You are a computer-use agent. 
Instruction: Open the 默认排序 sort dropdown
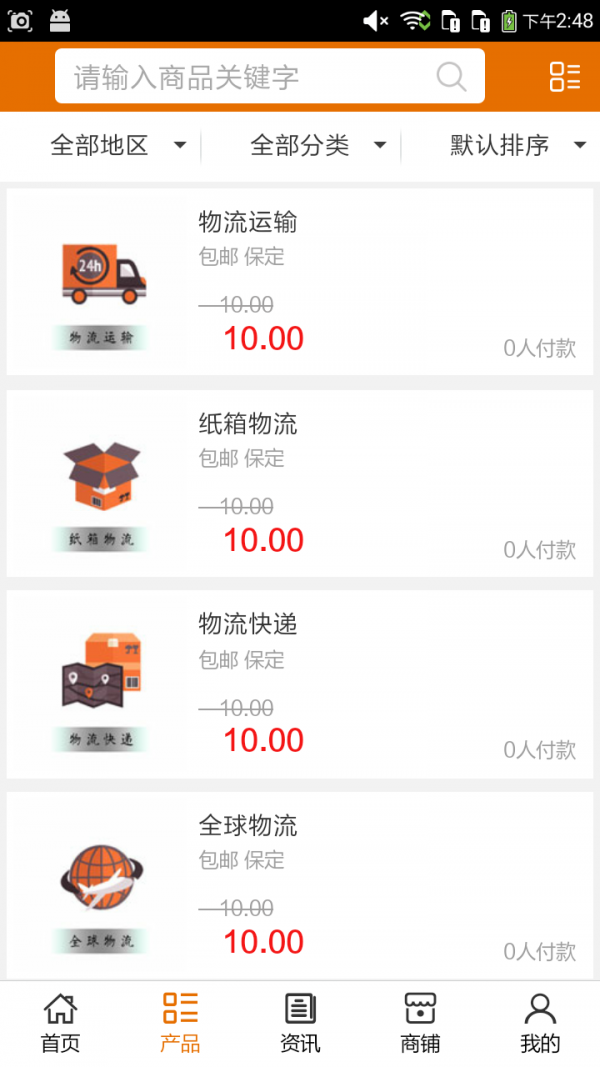click(517, 146)
